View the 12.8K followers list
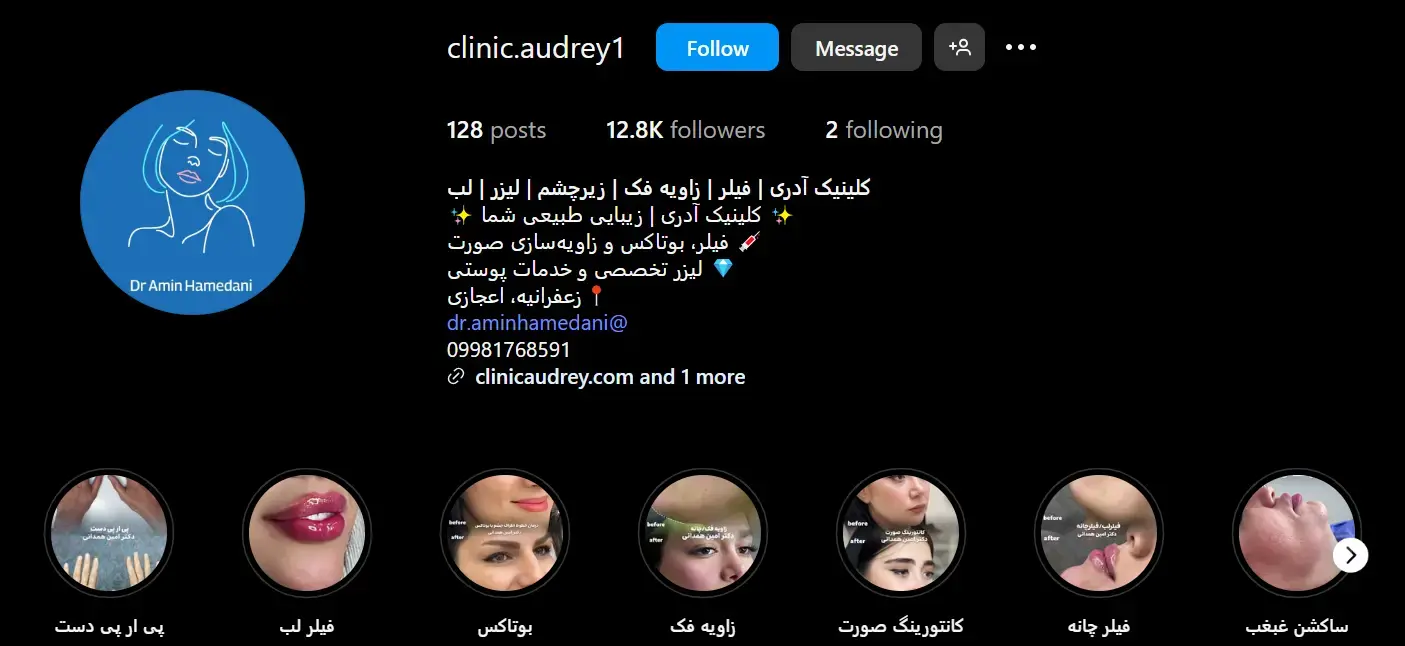 [685, 130]
